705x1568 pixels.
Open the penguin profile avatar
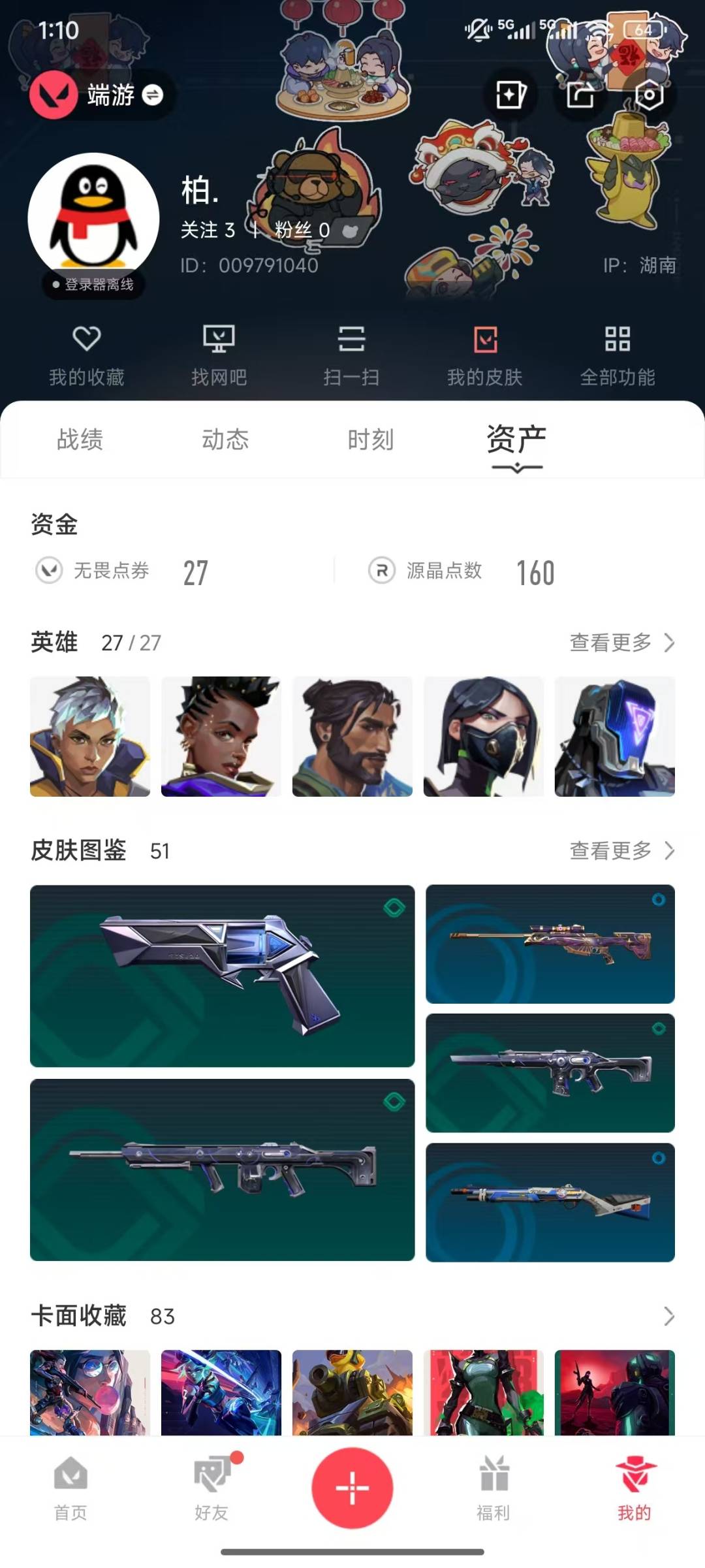tap(93, 218)
